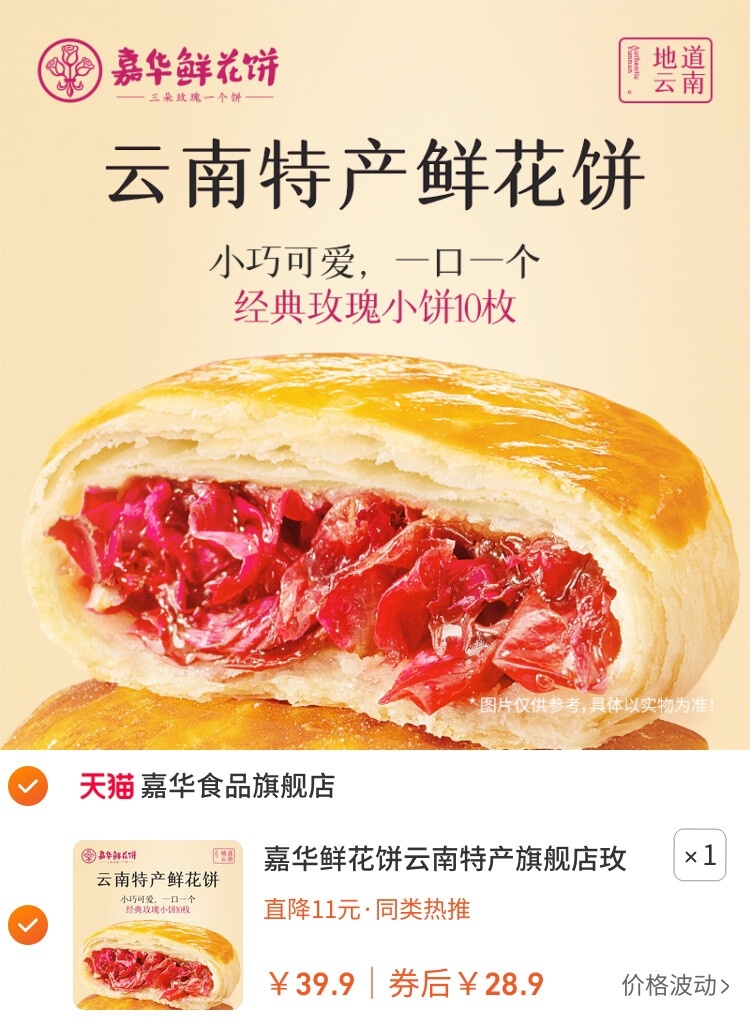This screenshot has height=1030, width=750.
Task: Expand 价格波动 price details
Action: point(675,985)
